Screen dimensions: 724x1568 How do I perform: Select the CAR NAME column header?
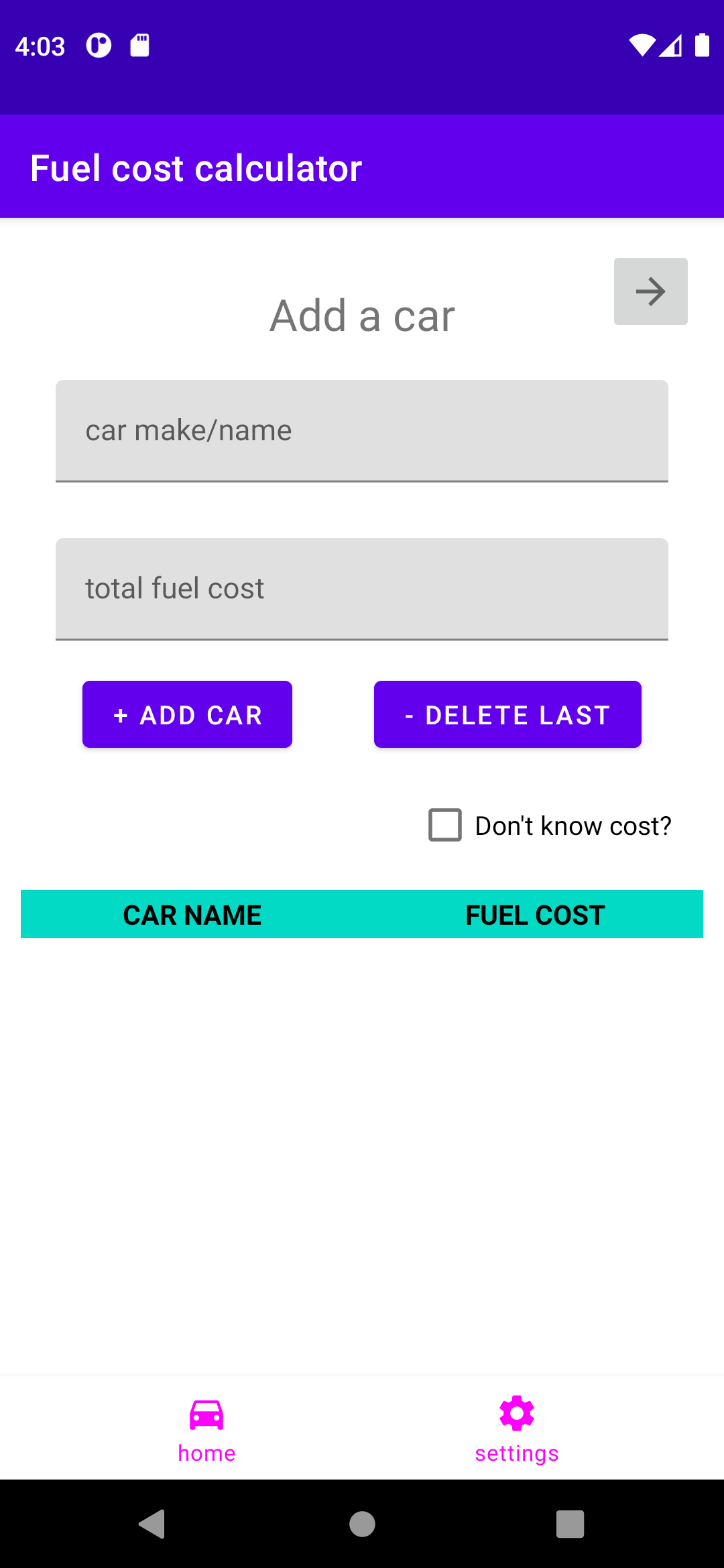pos(192,914)
